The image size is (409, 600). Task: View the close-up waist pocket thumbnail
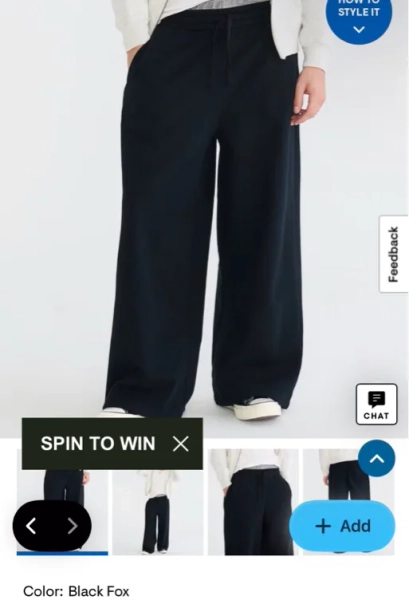(253, 502)
